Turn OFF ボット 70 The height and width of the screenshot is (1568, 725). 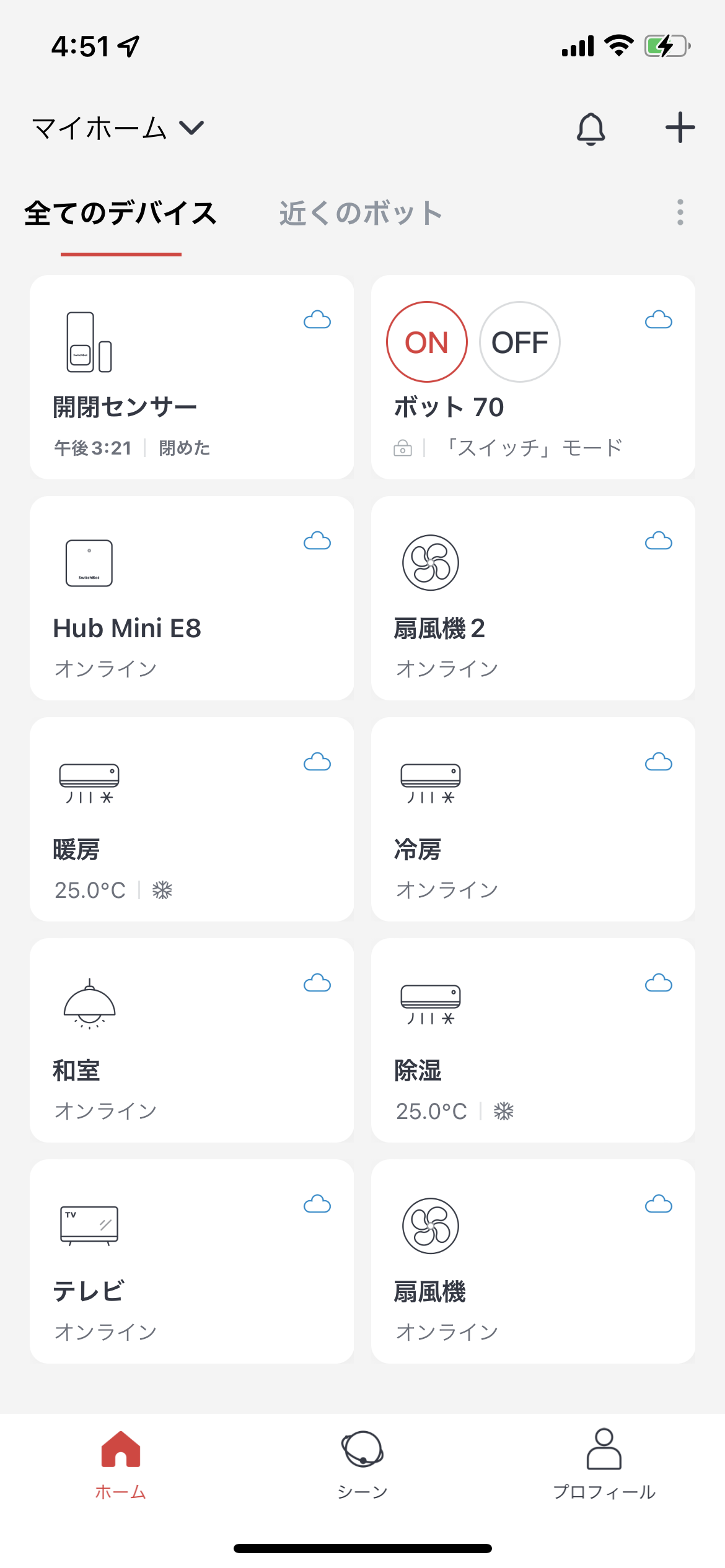(x=519, y=342)
